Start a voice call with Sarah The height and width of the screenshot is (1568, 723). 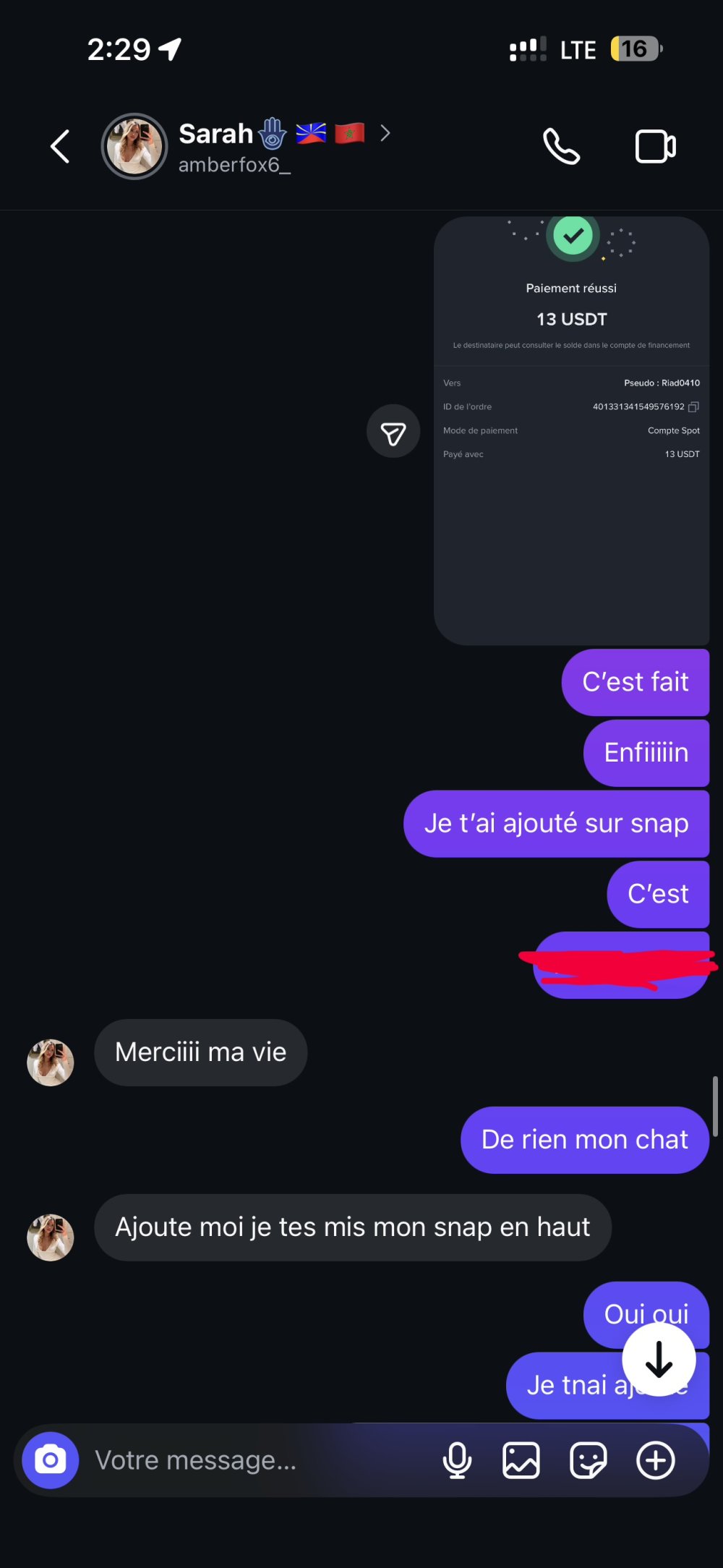561,147
